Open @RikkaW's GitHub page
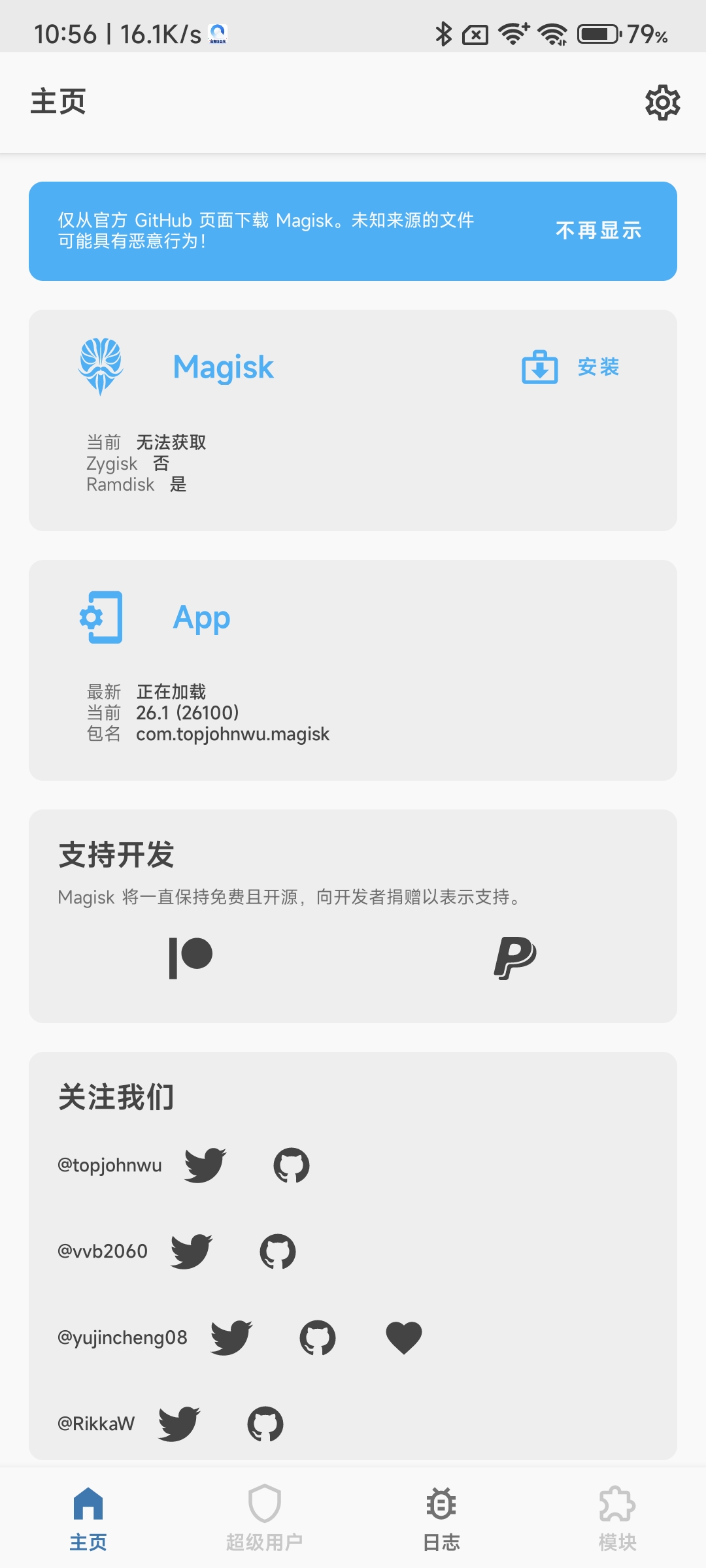 pos(265,1424)
